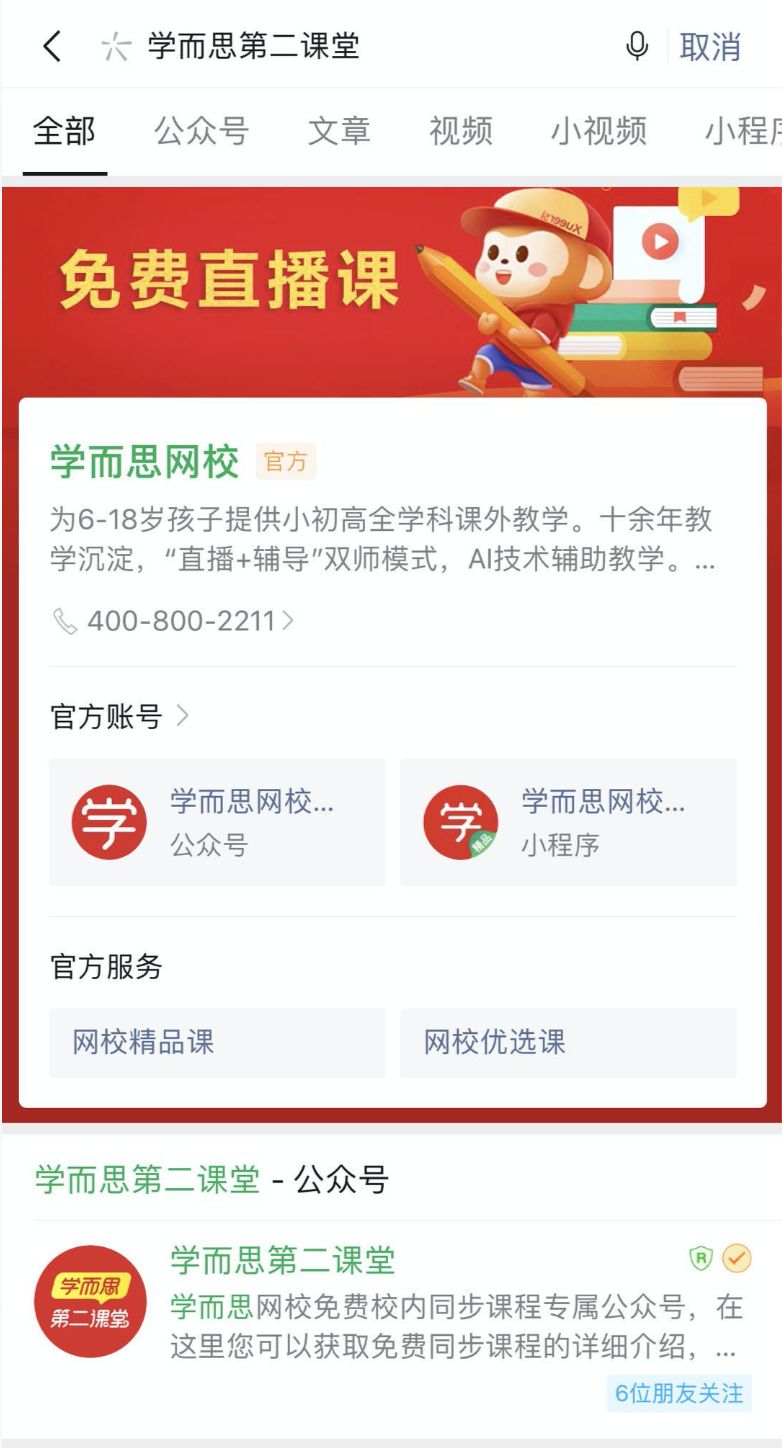The height and width of the screenshot is (1448, 782).
Task: Open the 学而思网校 小程序 card
Action: [x=568, y=822]
